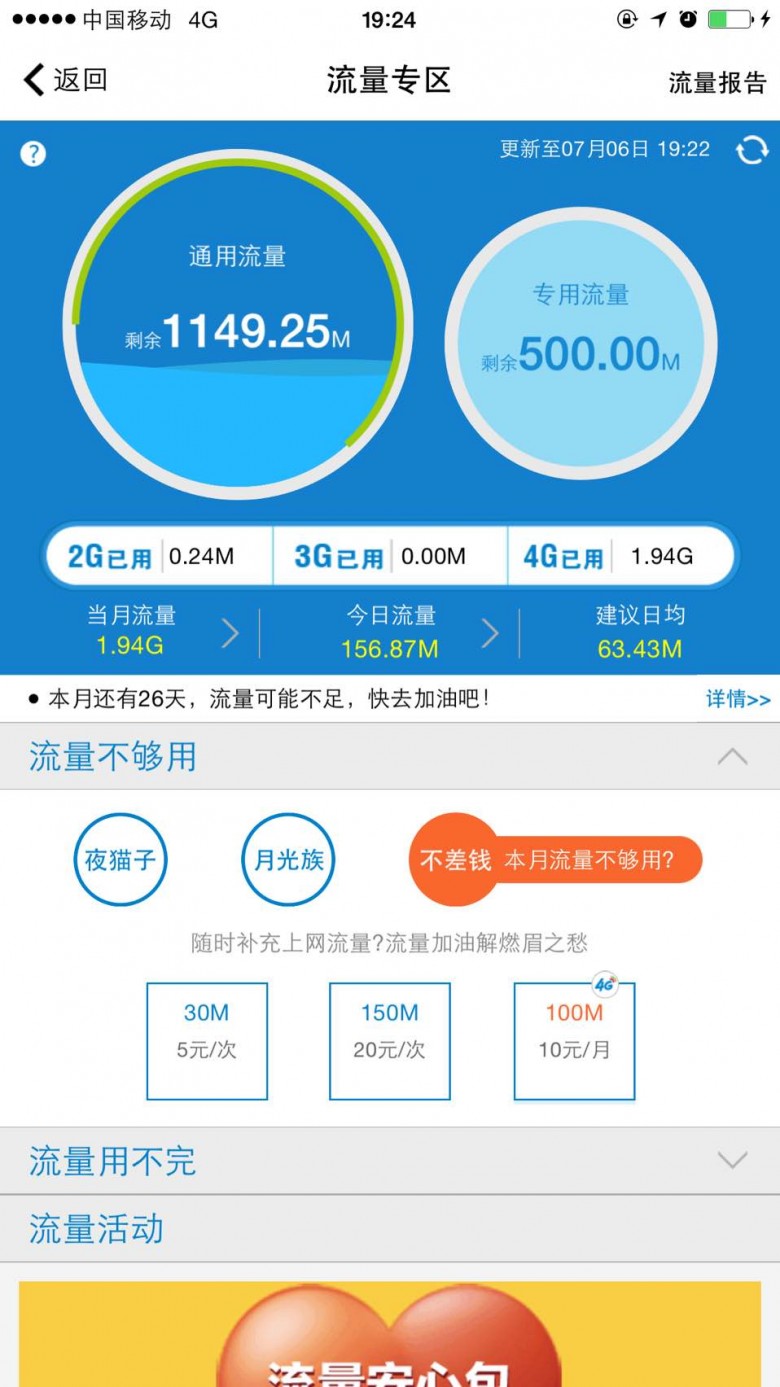Choose the 100M 10元/月 4G package
This screenshot has width=780, height=1387.
tap(574, 1041)
